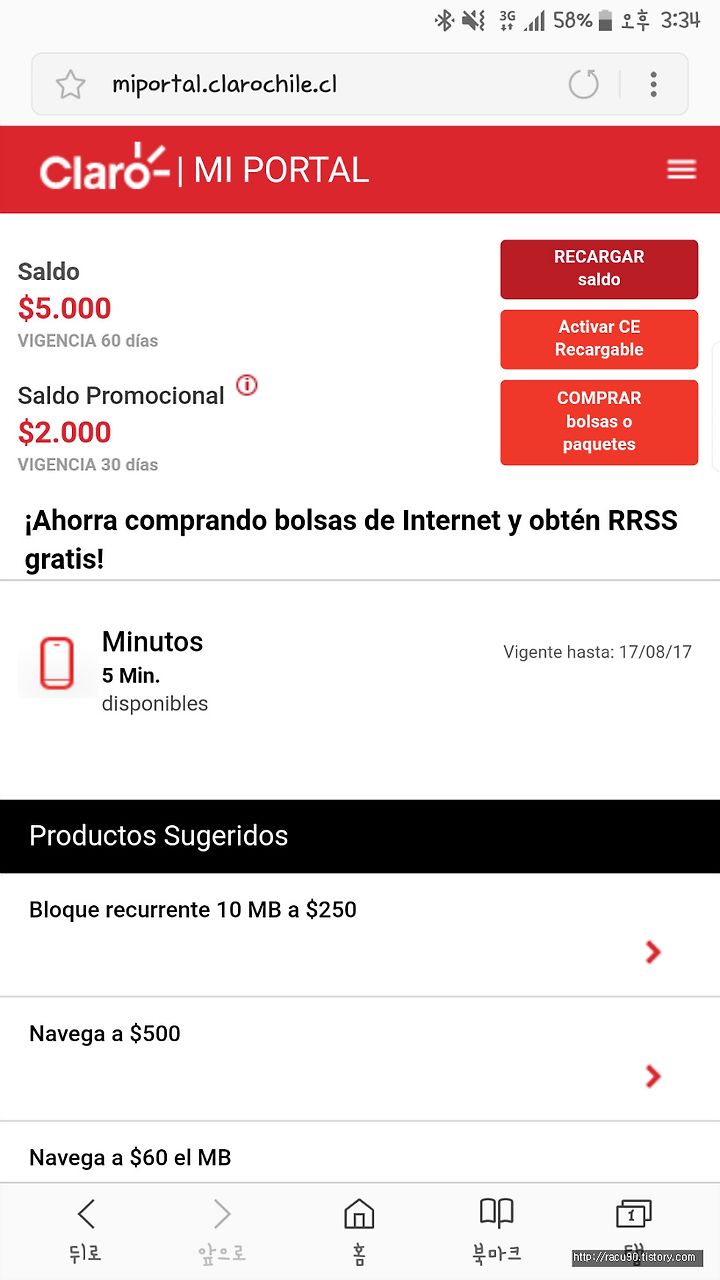Open the Mi Portal hamburger menu
The image size is (720, 1280).
pos(682,170)
